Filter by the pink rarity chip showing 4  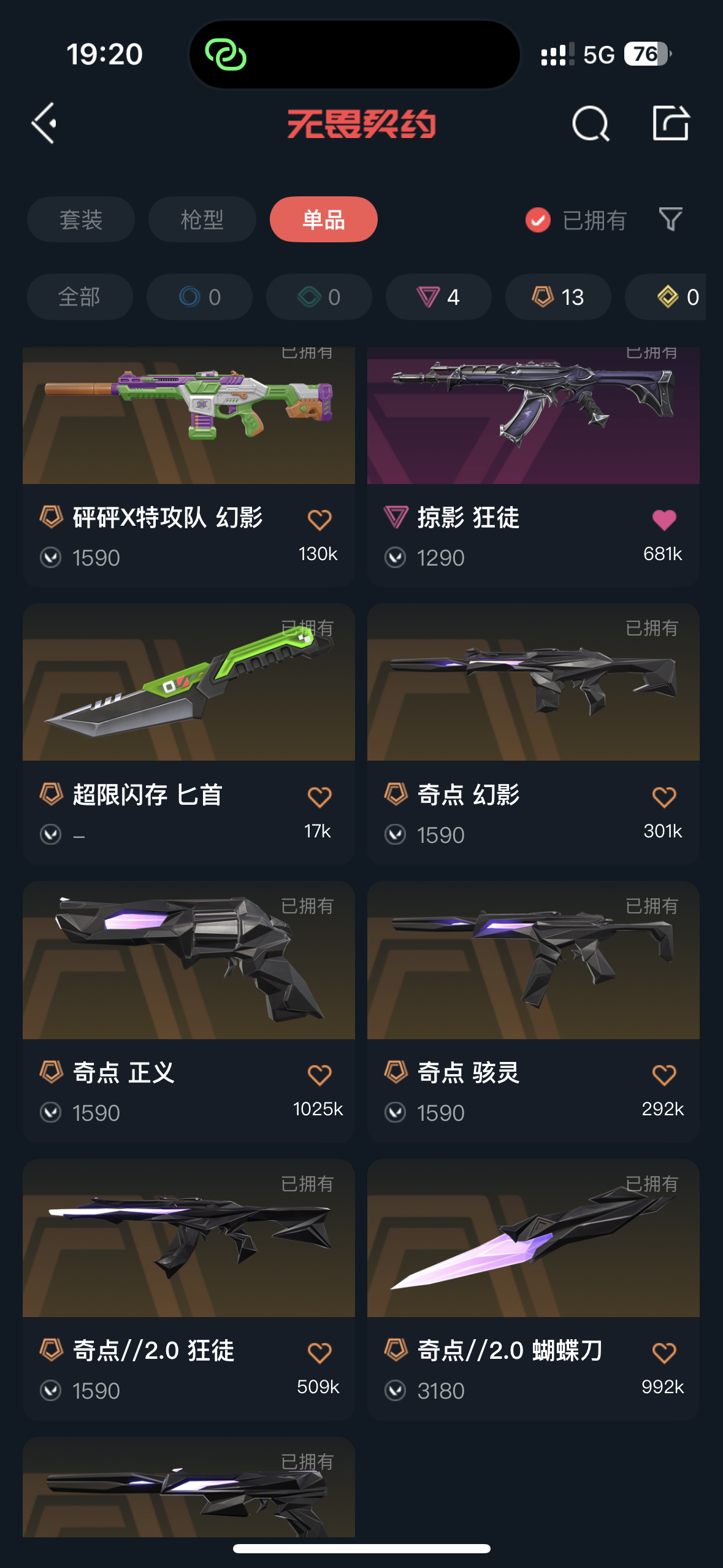(438, 297)
